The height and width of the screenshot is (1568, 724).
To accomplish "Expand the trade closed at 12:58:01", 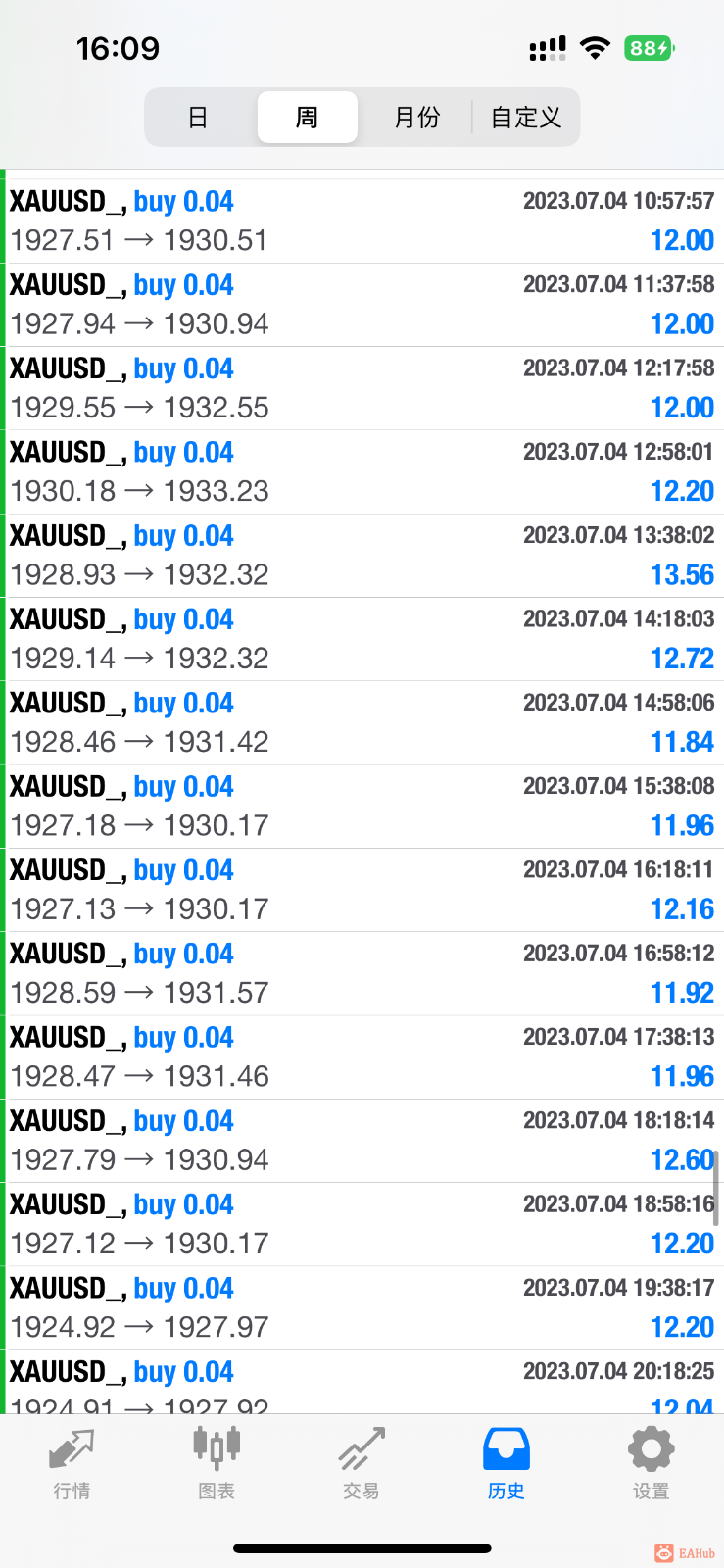I will coord(362,471).
